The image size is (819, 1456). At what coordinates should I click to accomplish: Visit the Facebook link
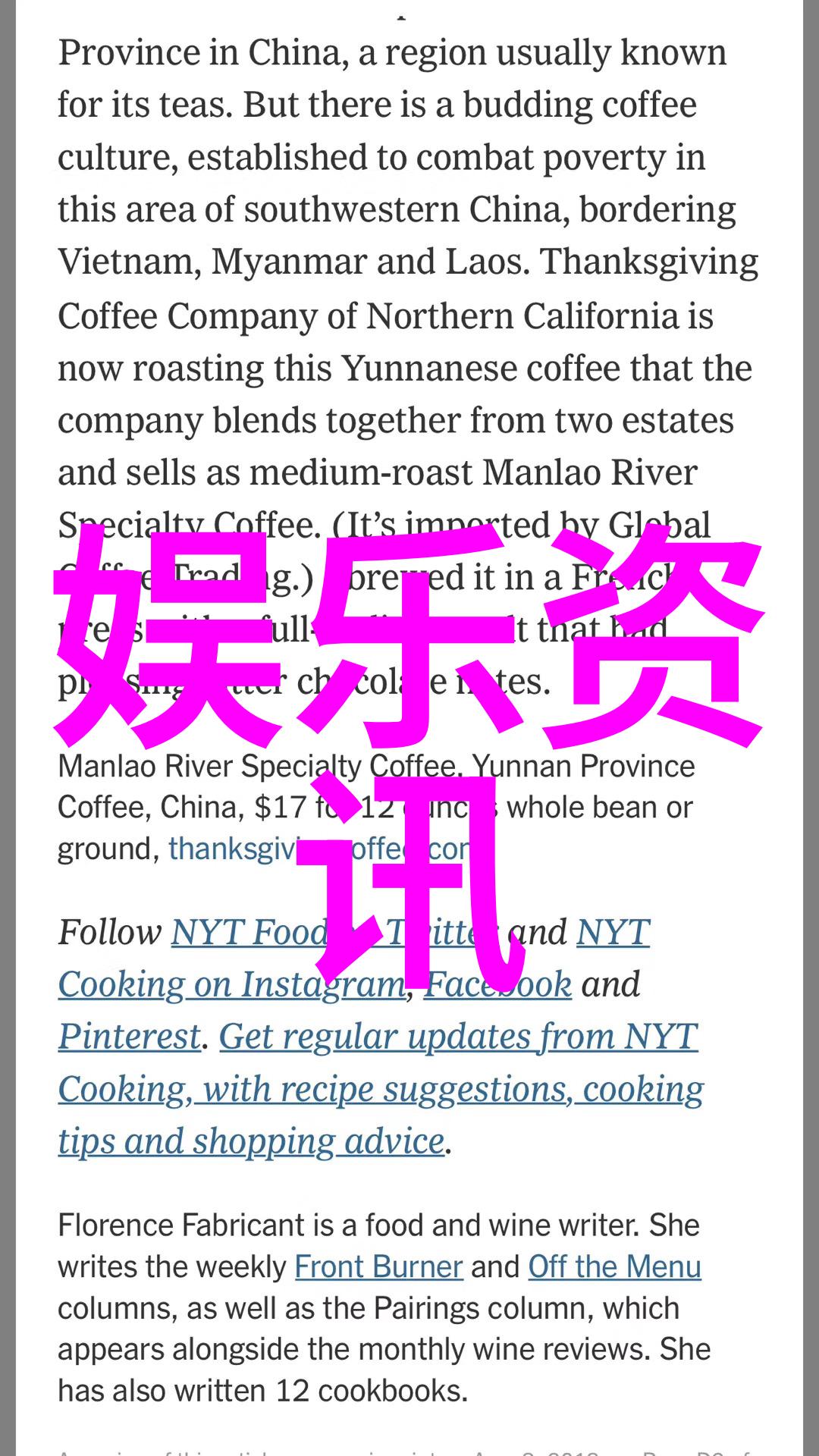497,985
